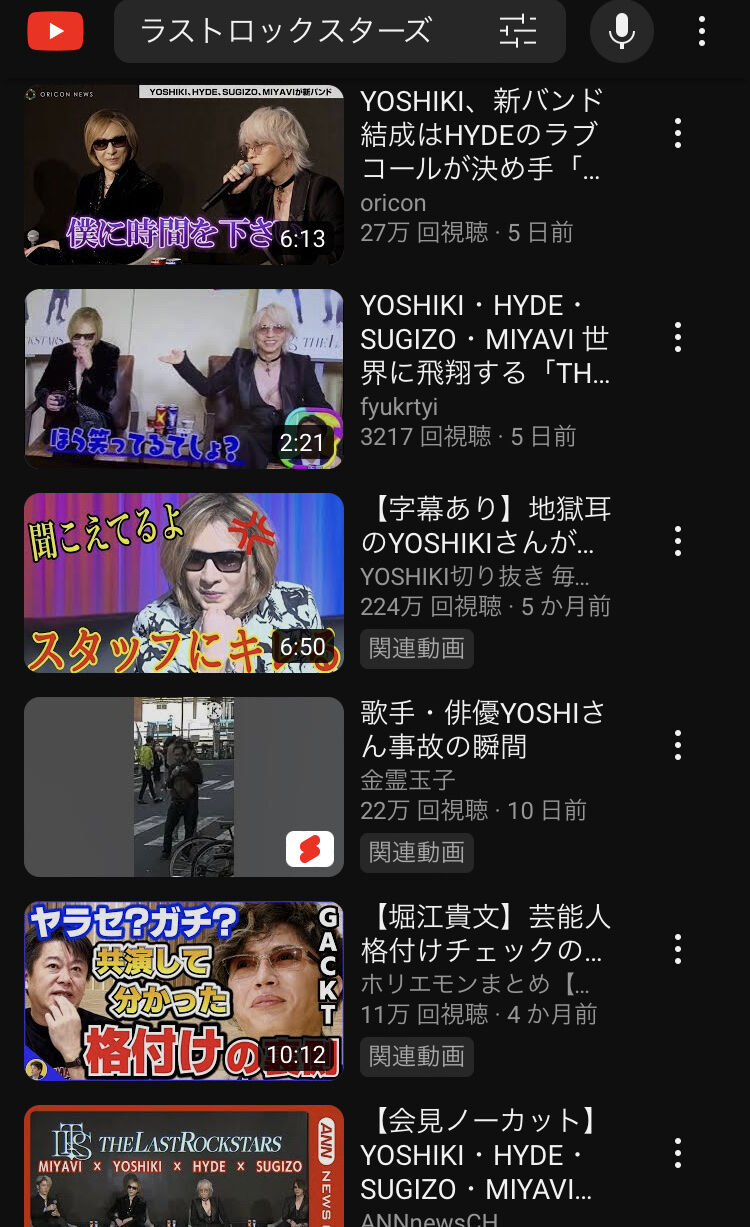
Task: Open options for the 会見ノーカット video
Action: tap(678, 1153)
